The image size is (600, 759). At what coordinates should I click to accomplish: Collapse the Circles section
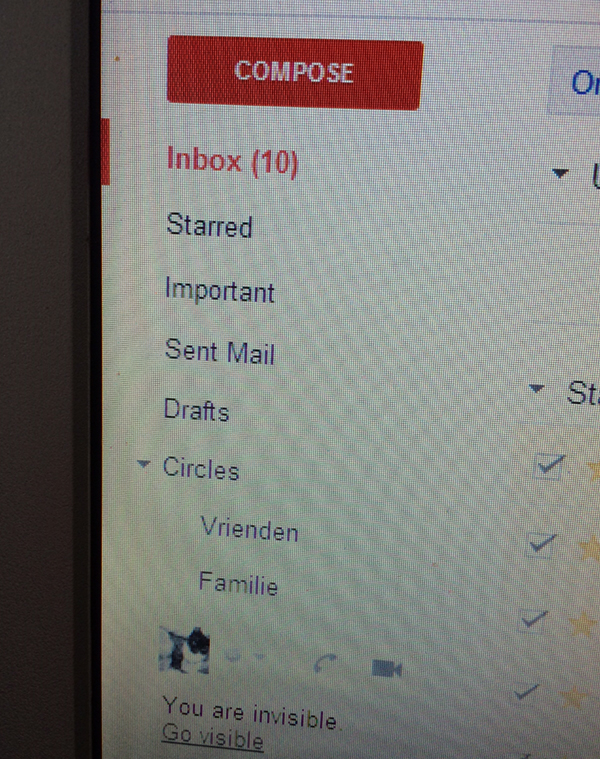143,465
